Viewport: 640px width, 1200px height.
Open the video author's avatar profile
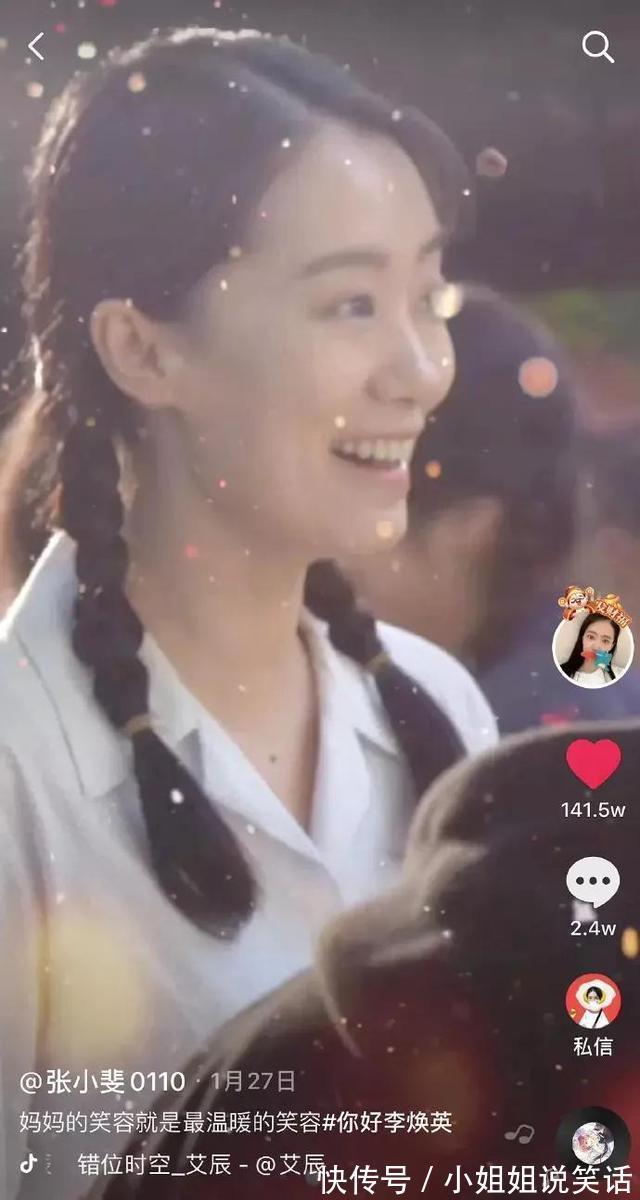[592, 648]
